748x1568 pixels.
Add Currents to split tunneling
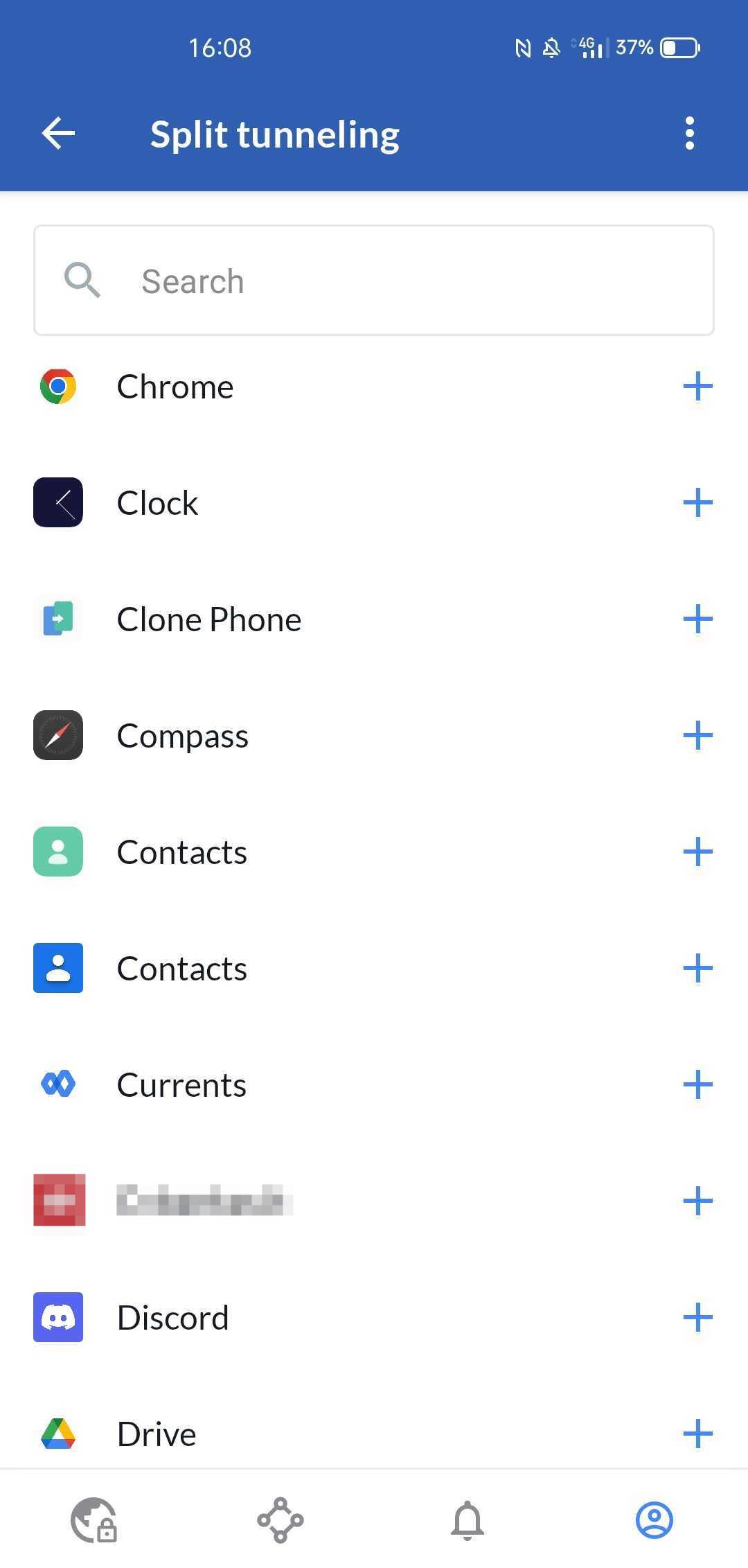697,1085
